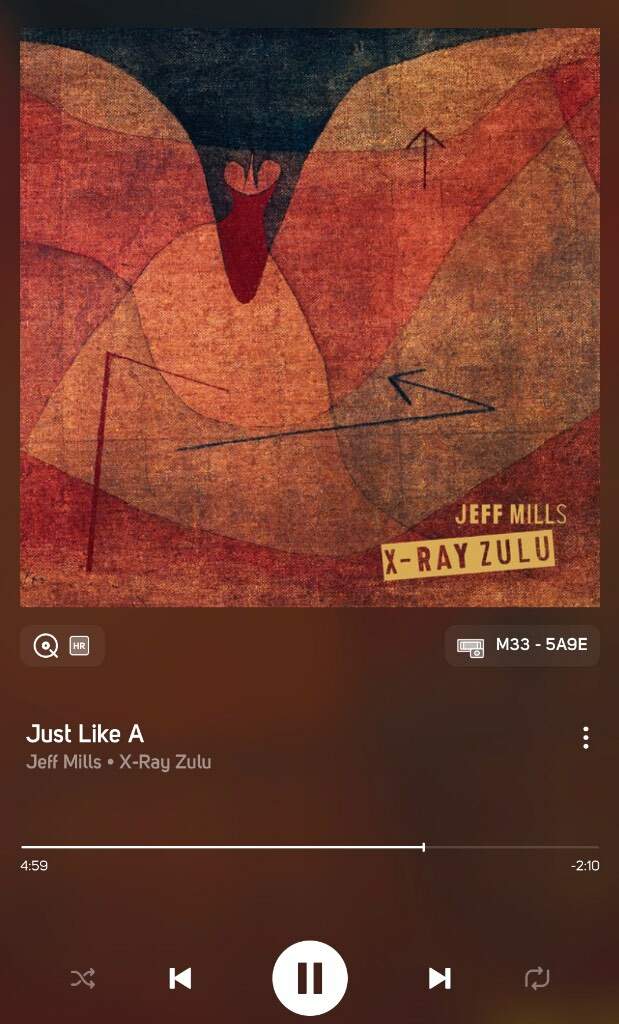Image resolution: width=619 pixels, height=1024 pixels.
Task: Skip to the next track
Action: coord(439,978)
